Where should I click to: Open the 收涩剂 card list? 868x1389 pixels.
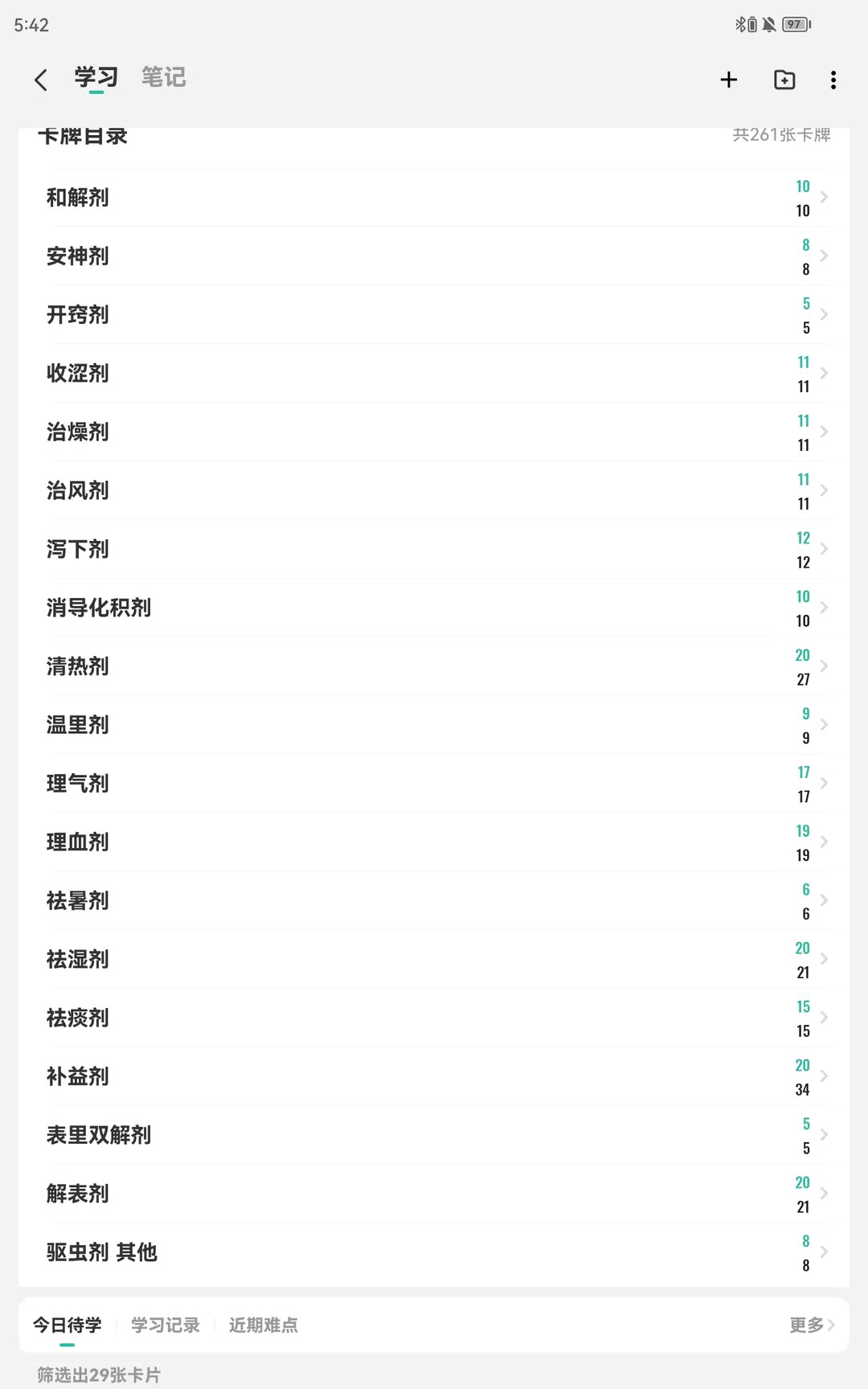click(x=434, y=374)
